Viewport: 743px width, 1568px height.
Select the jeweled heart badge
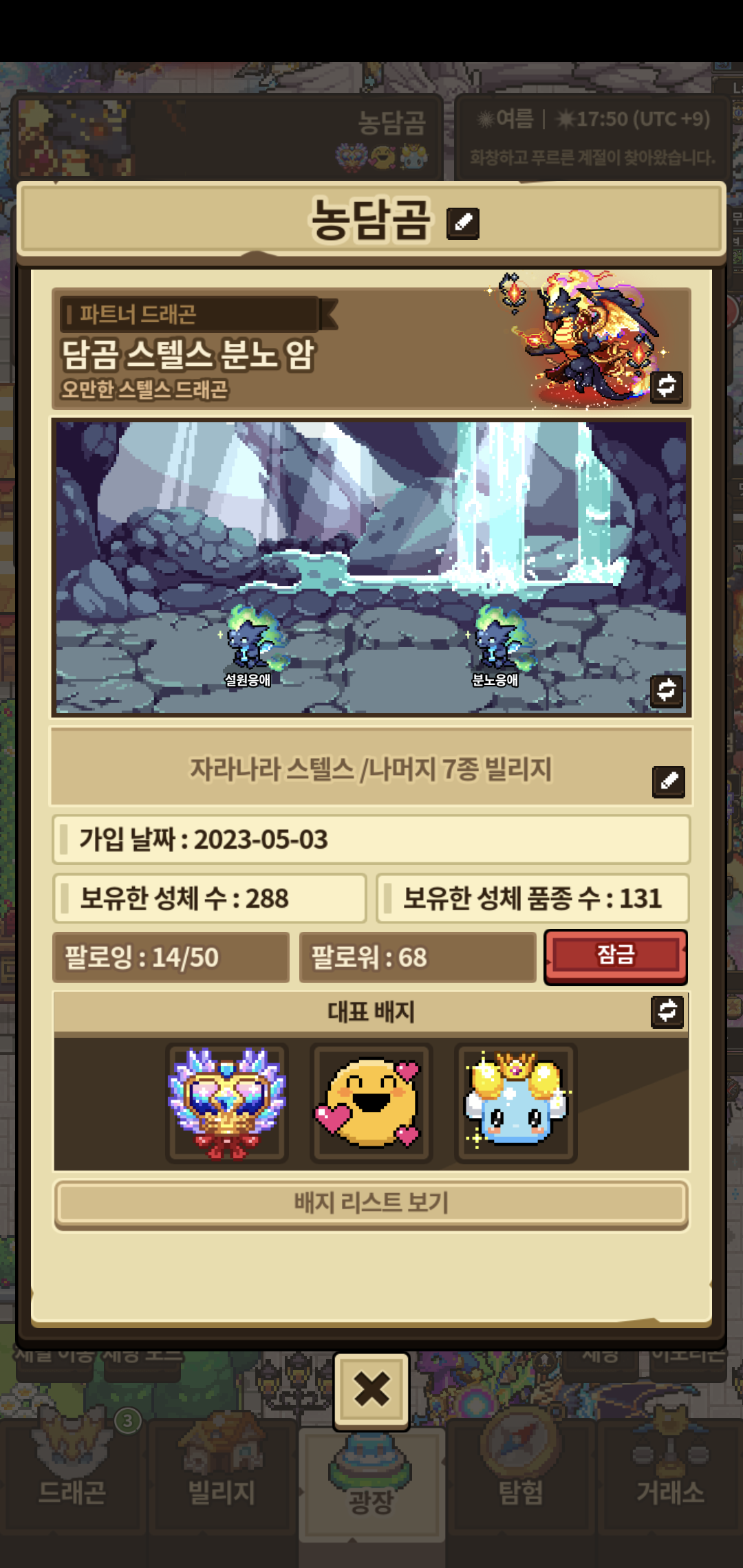(x=227, y=1103)
